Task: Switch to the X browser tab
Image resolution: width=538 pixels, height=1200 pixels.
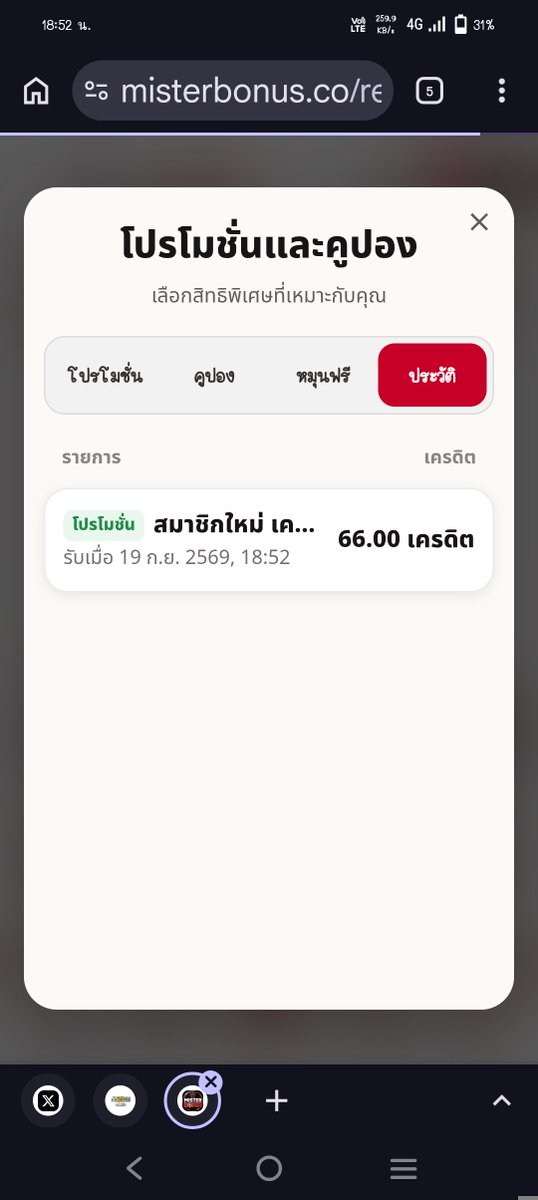Action: [x=48, y=1101]
